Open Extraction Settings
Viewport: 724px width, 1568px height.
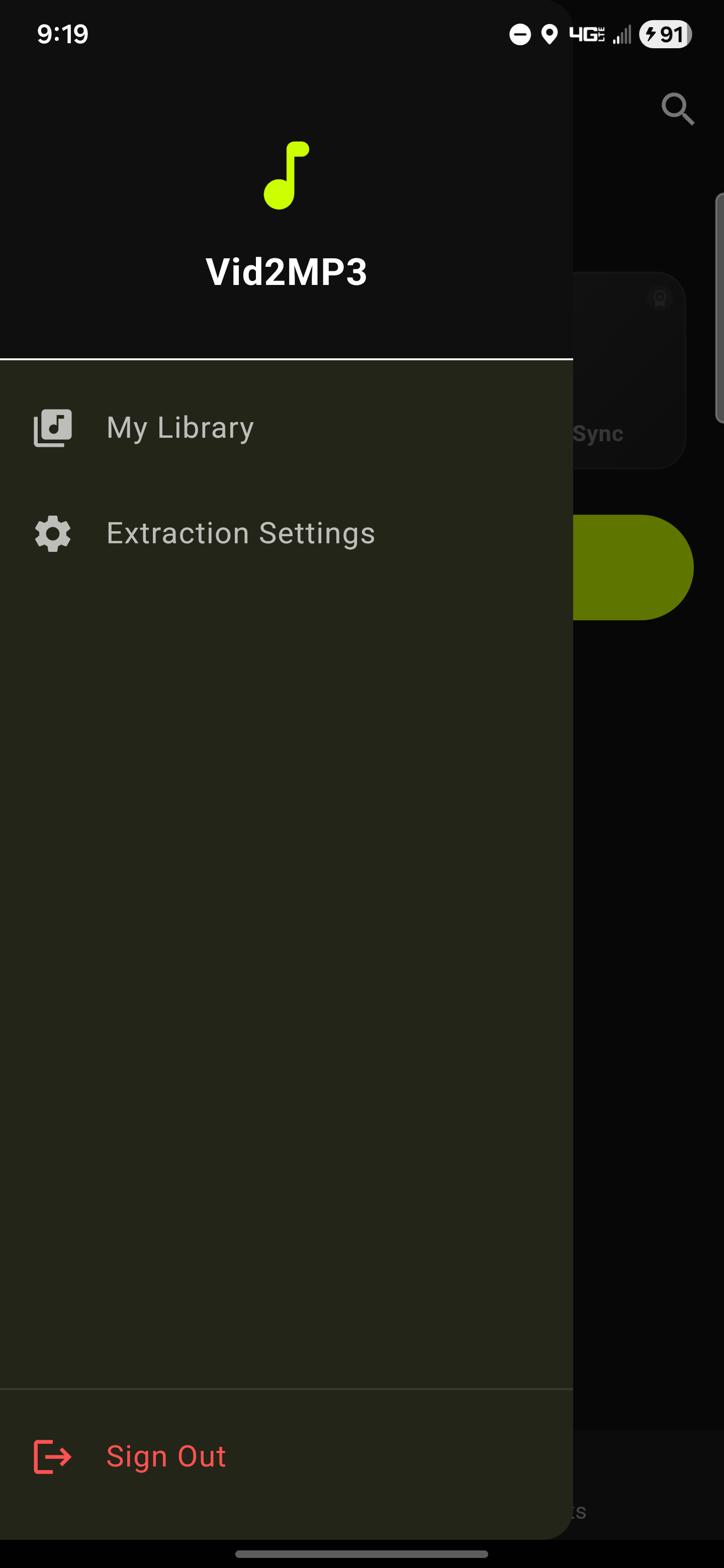tap(240, 533)
